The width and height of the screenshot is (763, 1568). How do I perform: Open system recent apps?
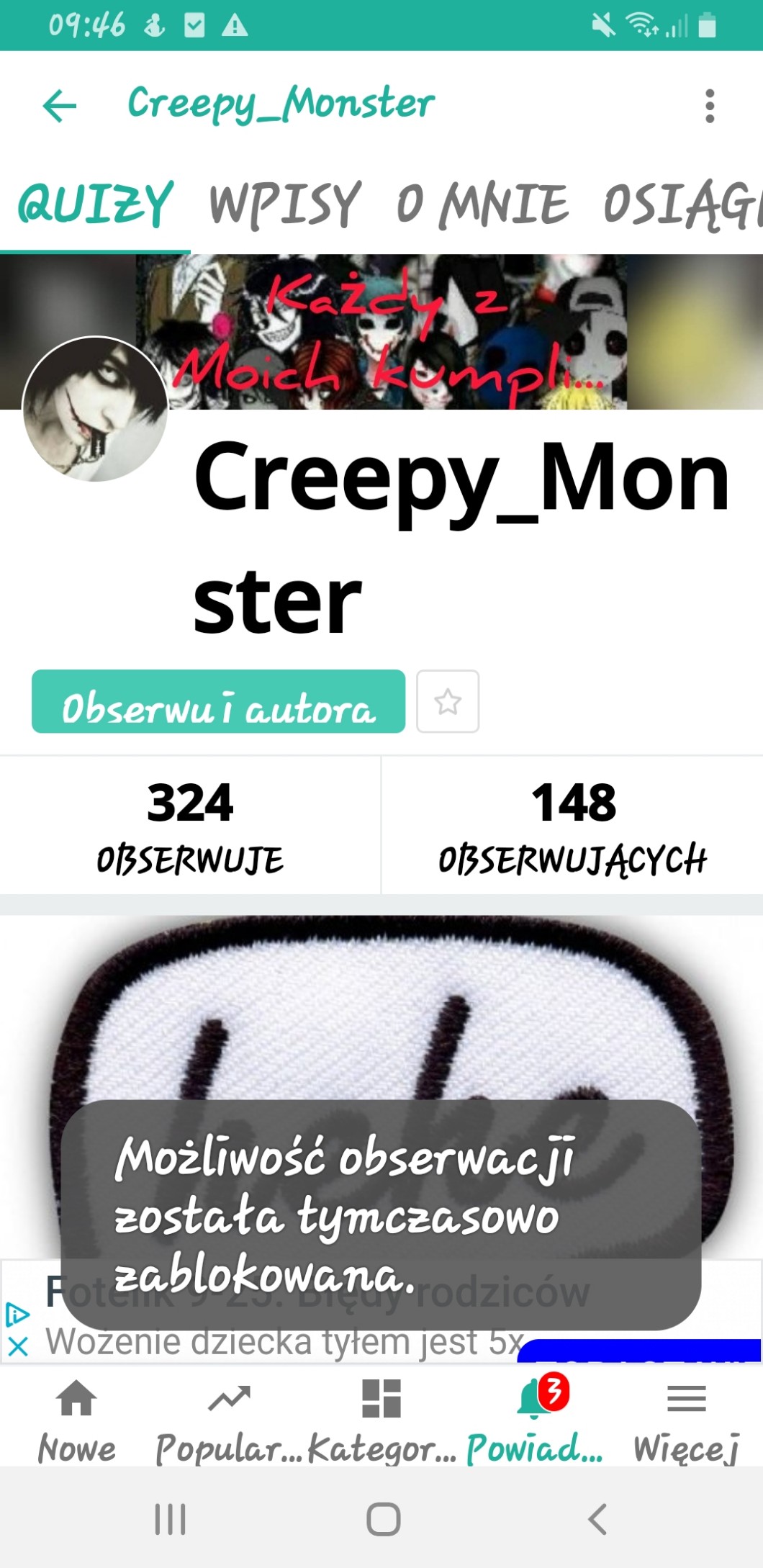[x=171, y=1519]
